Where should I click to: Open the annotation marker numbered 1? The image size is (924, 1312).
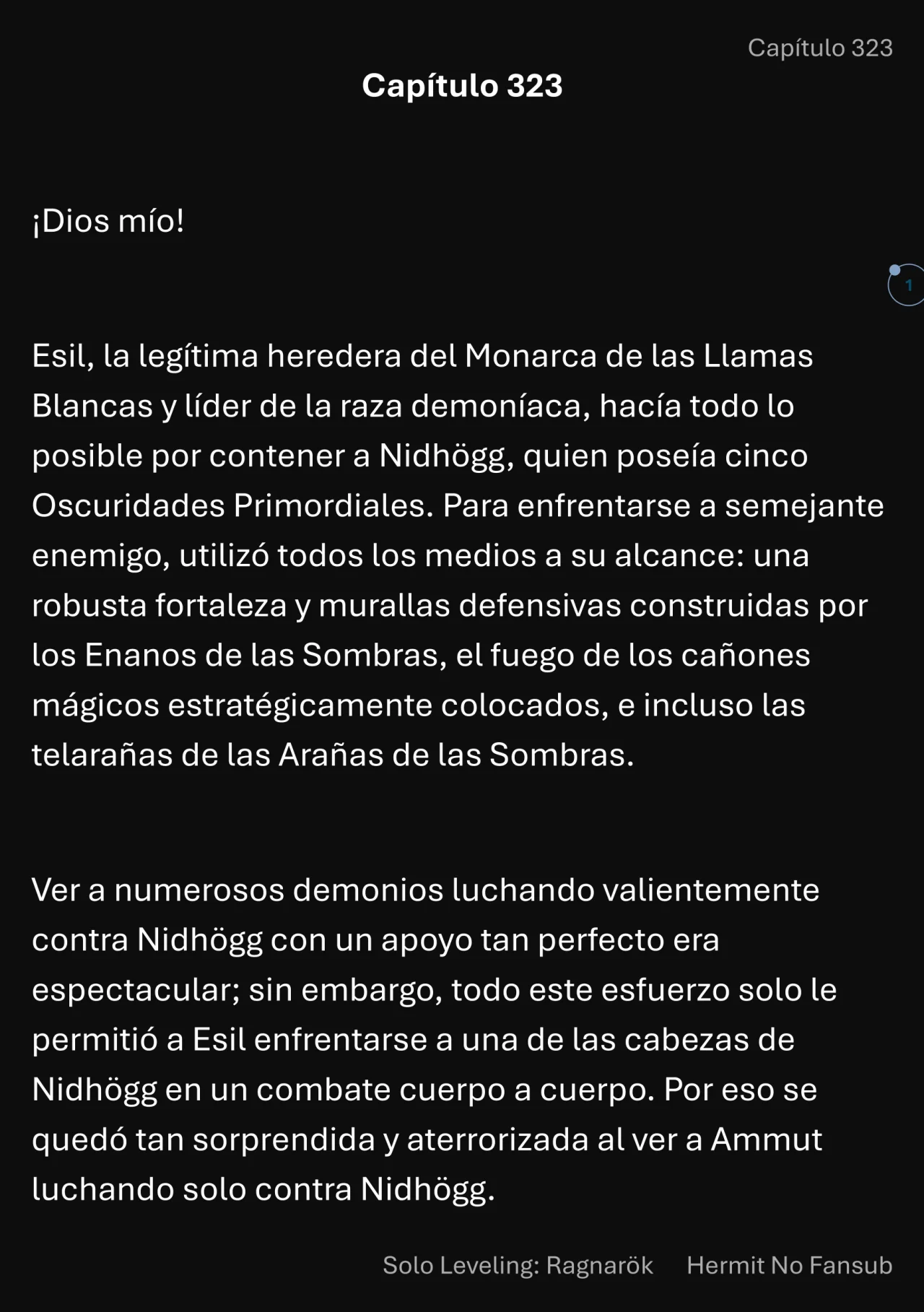(907, 286)
